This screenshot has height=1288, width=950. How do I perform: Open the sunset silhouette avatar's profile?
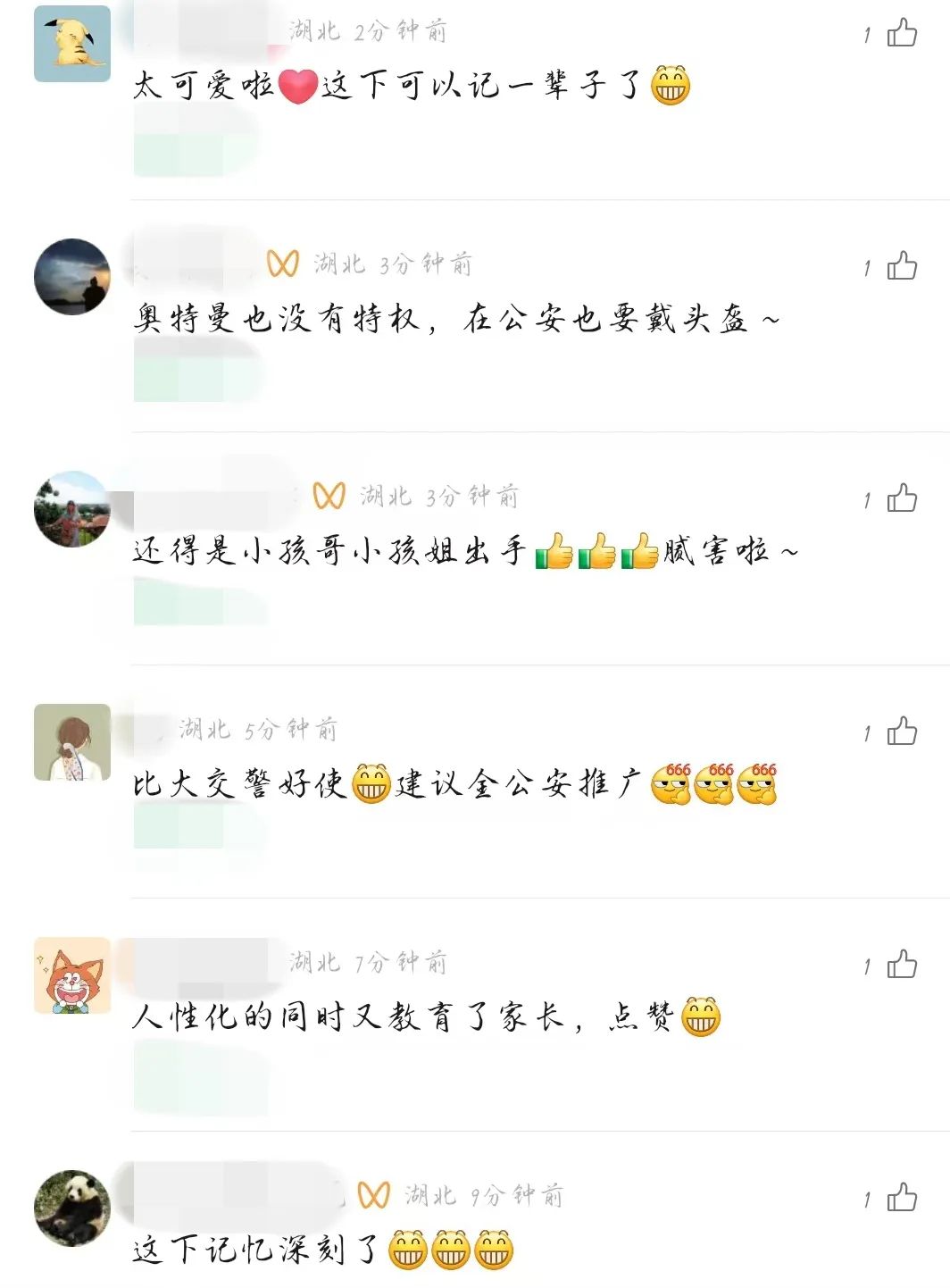click(x=72, y=276)
